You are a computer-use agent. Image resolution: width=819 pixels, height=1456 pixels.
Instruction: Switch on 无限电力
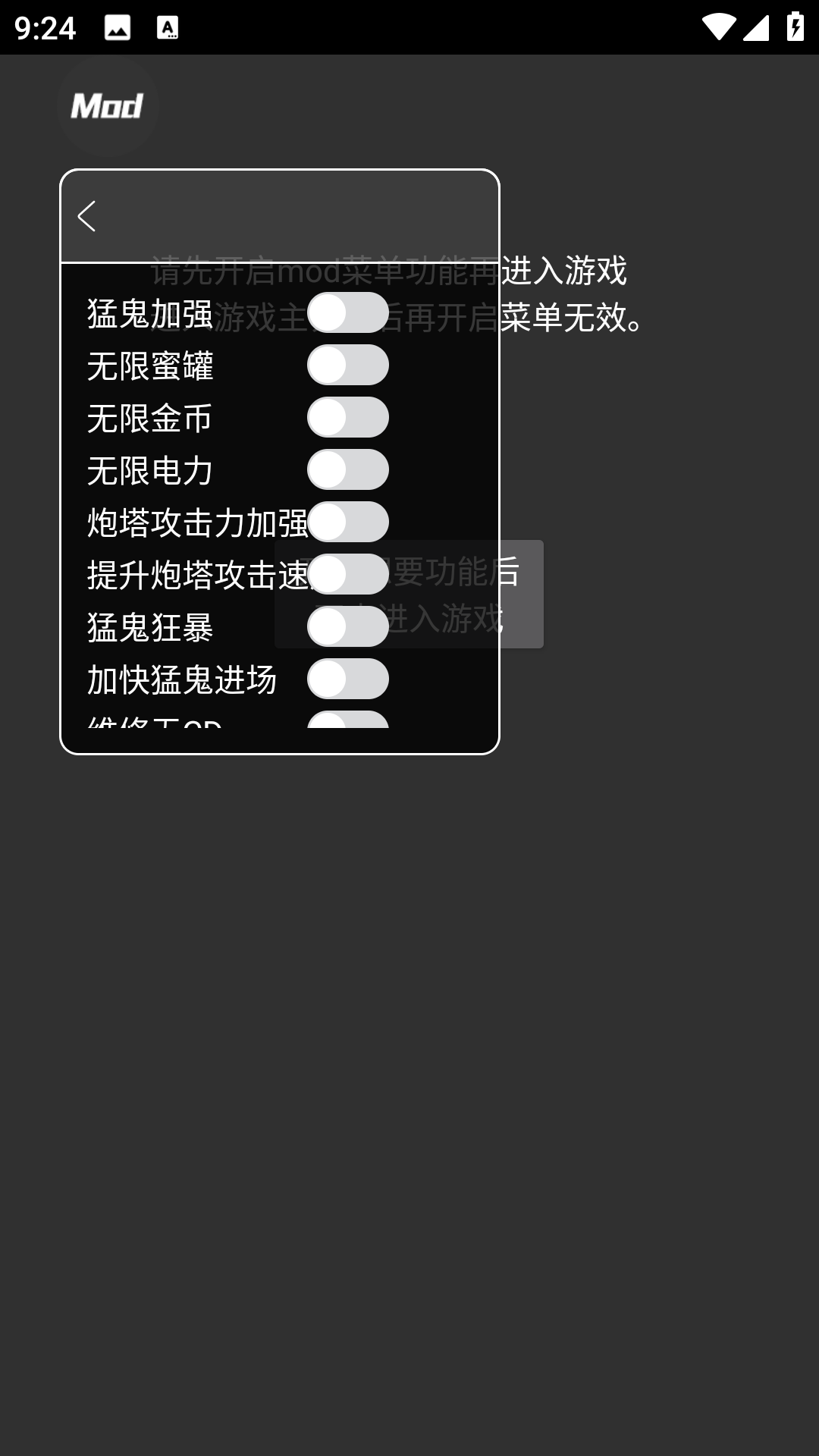coord(347,469)
